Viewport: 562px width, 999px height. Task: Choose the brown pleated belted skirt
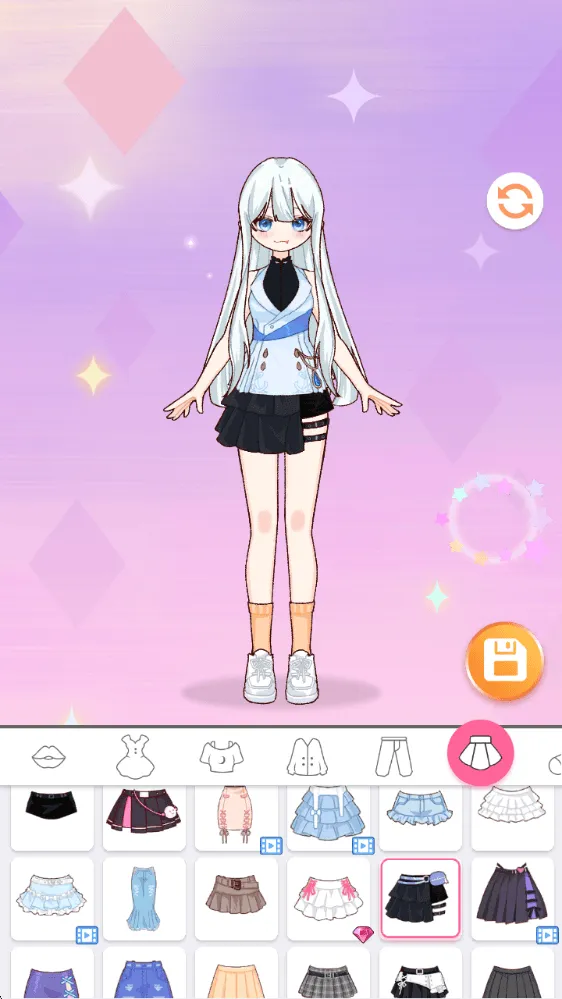coord(236,898)
